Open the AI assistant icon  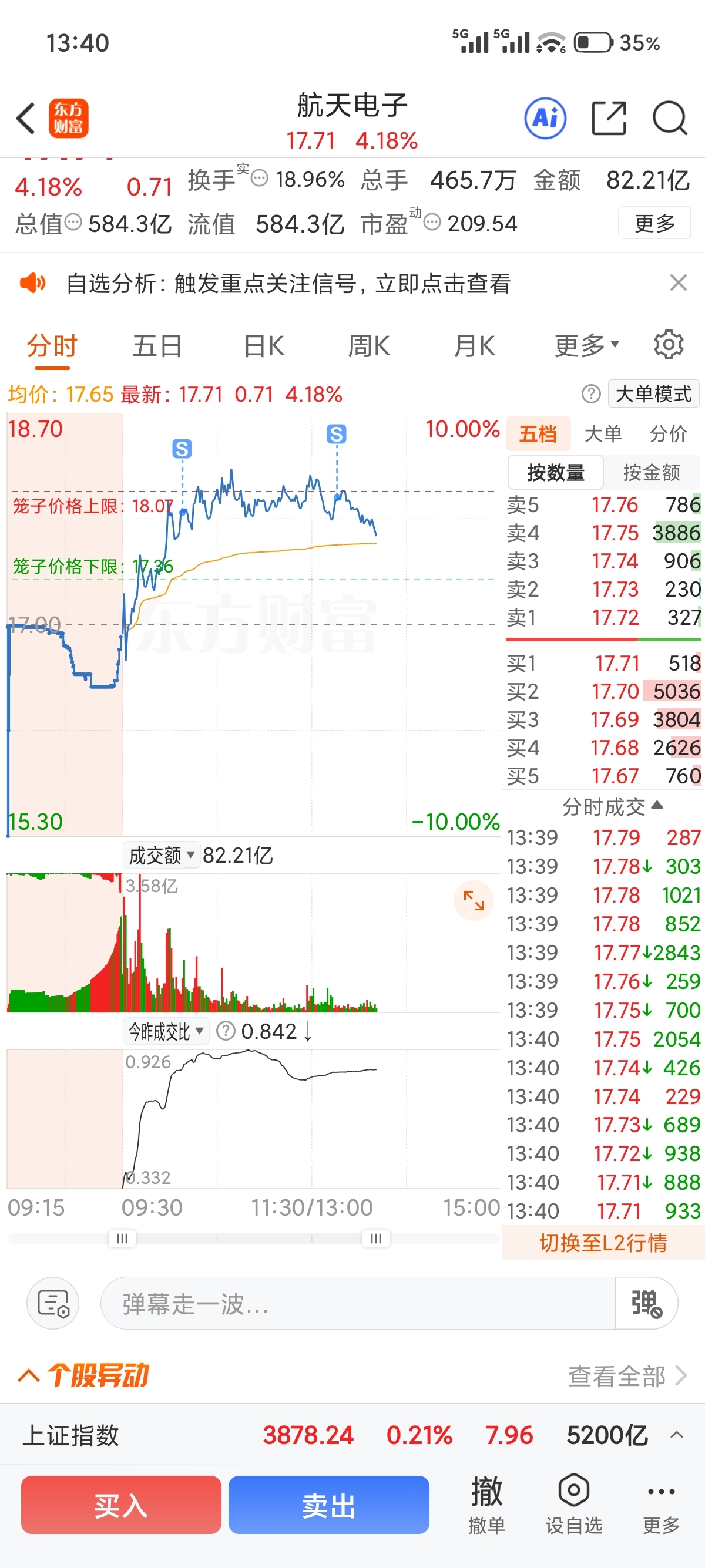(545, 118)
